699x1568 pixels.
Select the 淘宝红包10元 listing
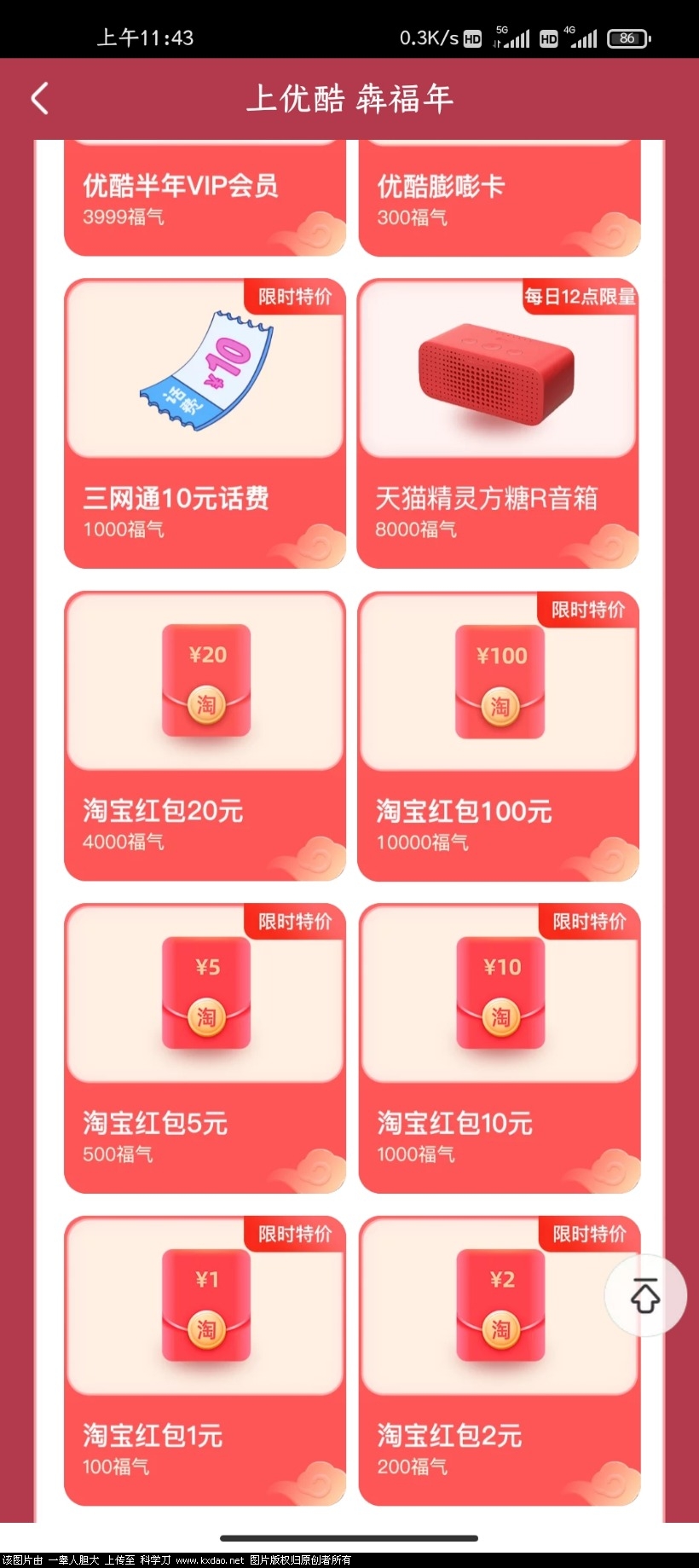coord(498,1124)
